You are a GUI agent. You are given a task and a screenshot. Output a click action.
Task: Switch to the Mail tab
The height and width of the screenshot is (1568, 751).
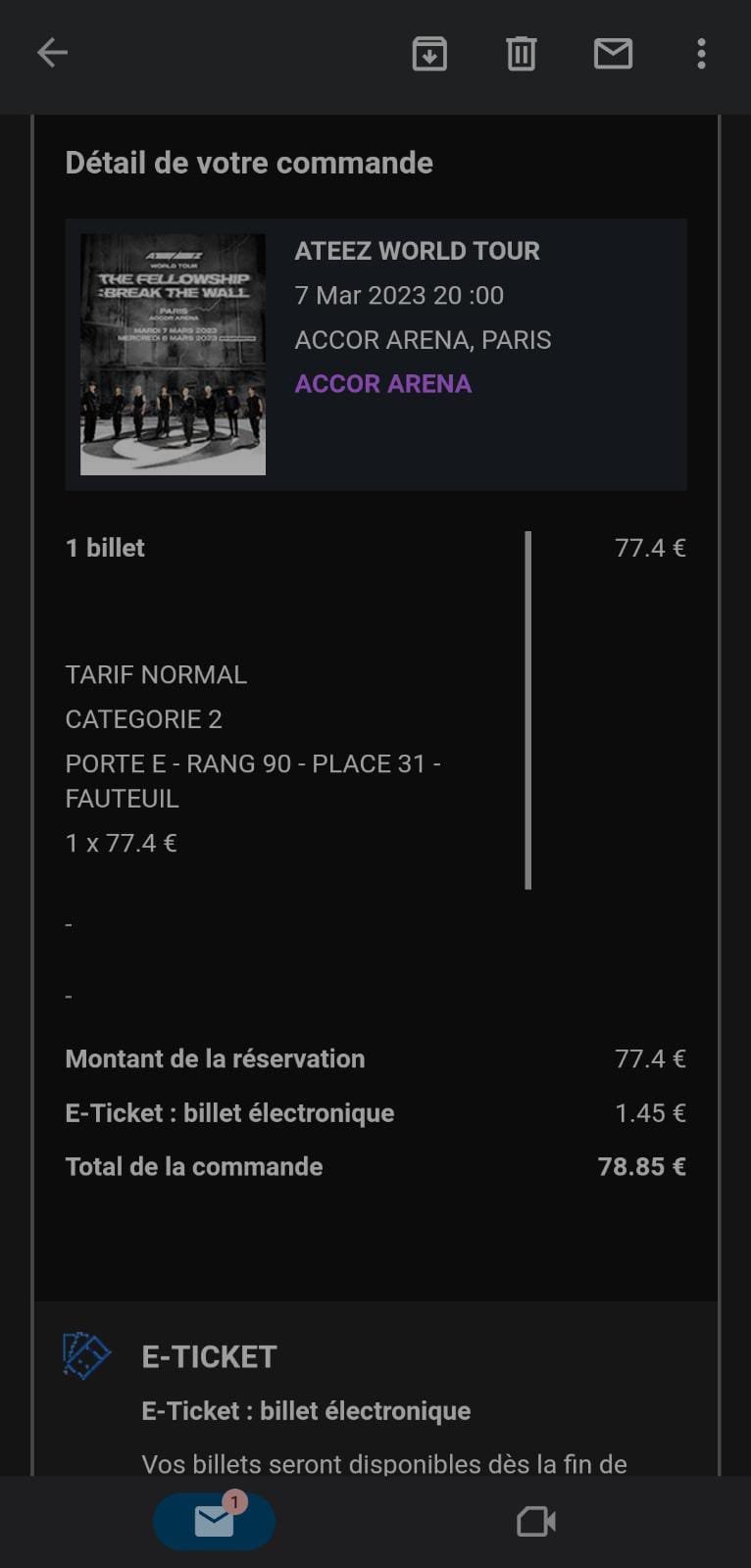[x=214, y=1521]
